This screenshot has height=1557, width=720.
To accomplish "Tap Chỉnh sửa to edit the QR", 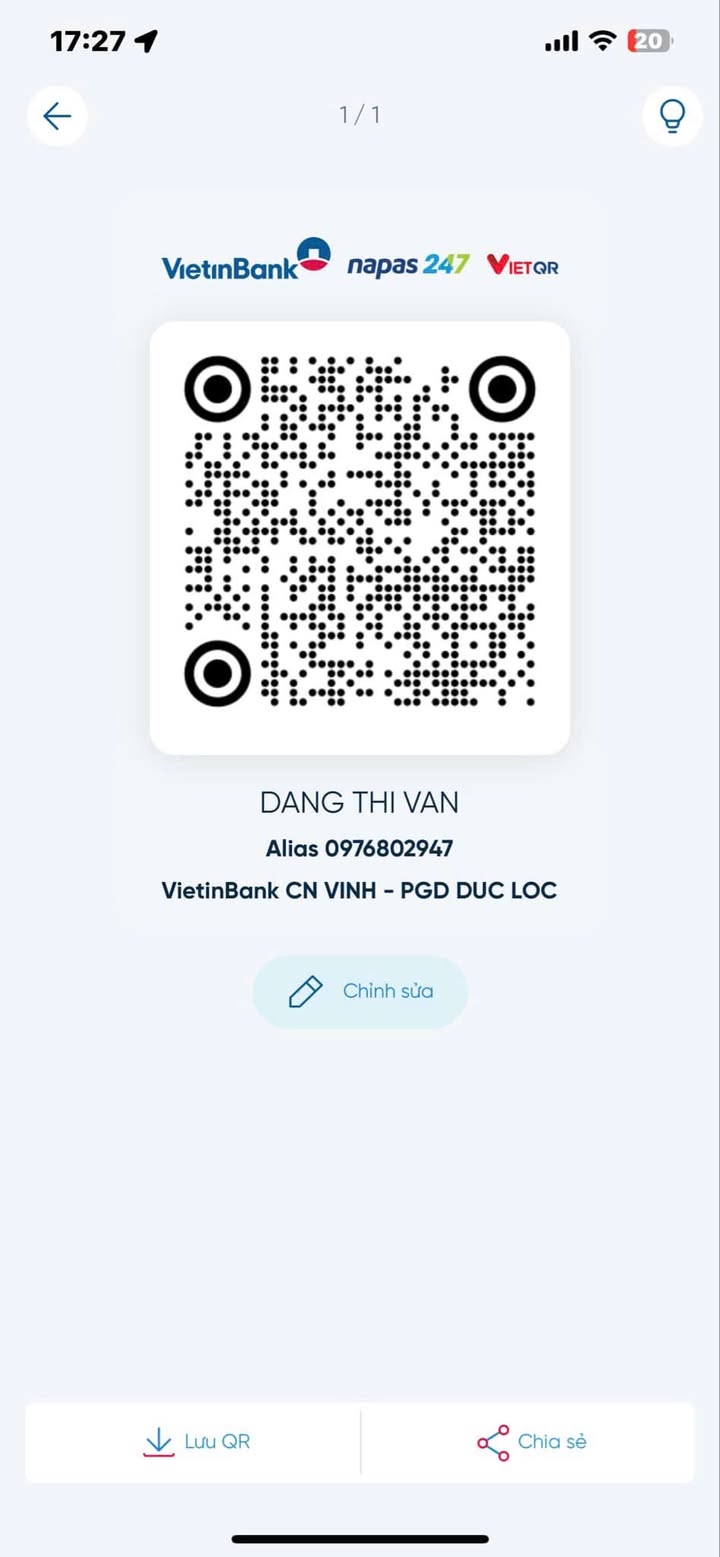I will pyautogui.click(x=360, y=991).
